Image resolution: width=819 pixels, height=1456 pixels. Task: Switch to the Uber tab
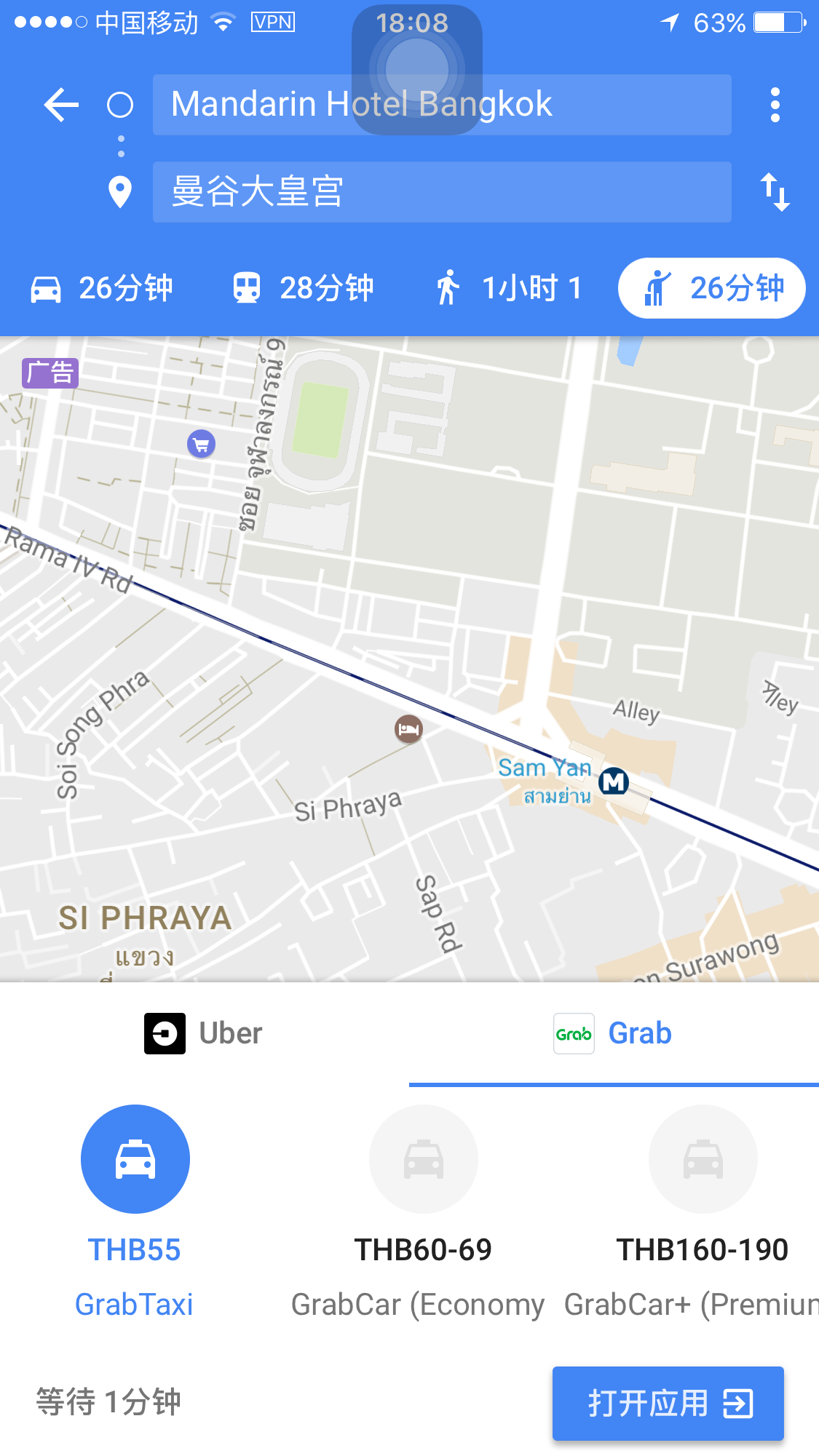(x=204, y=1033)
